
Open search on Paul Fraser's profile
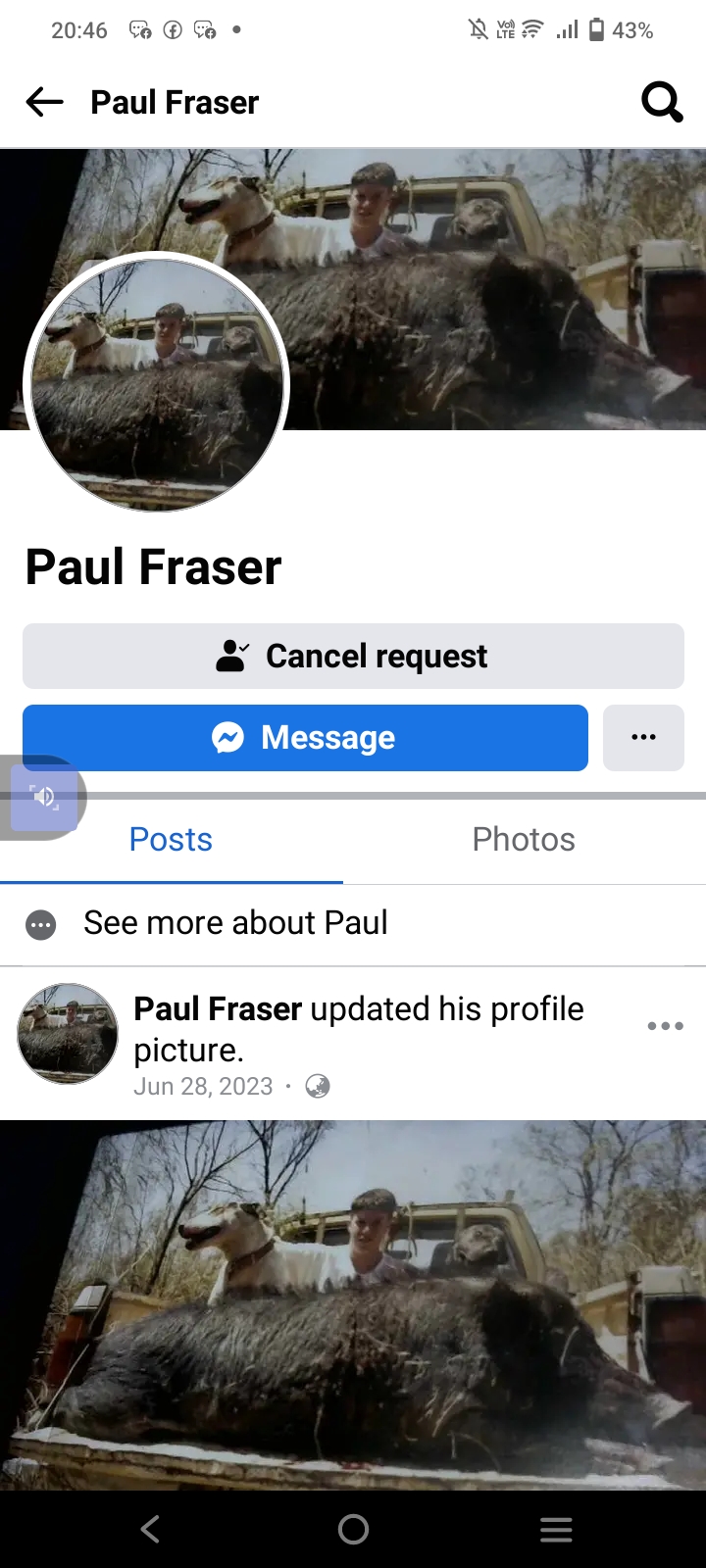pos(662,102)
